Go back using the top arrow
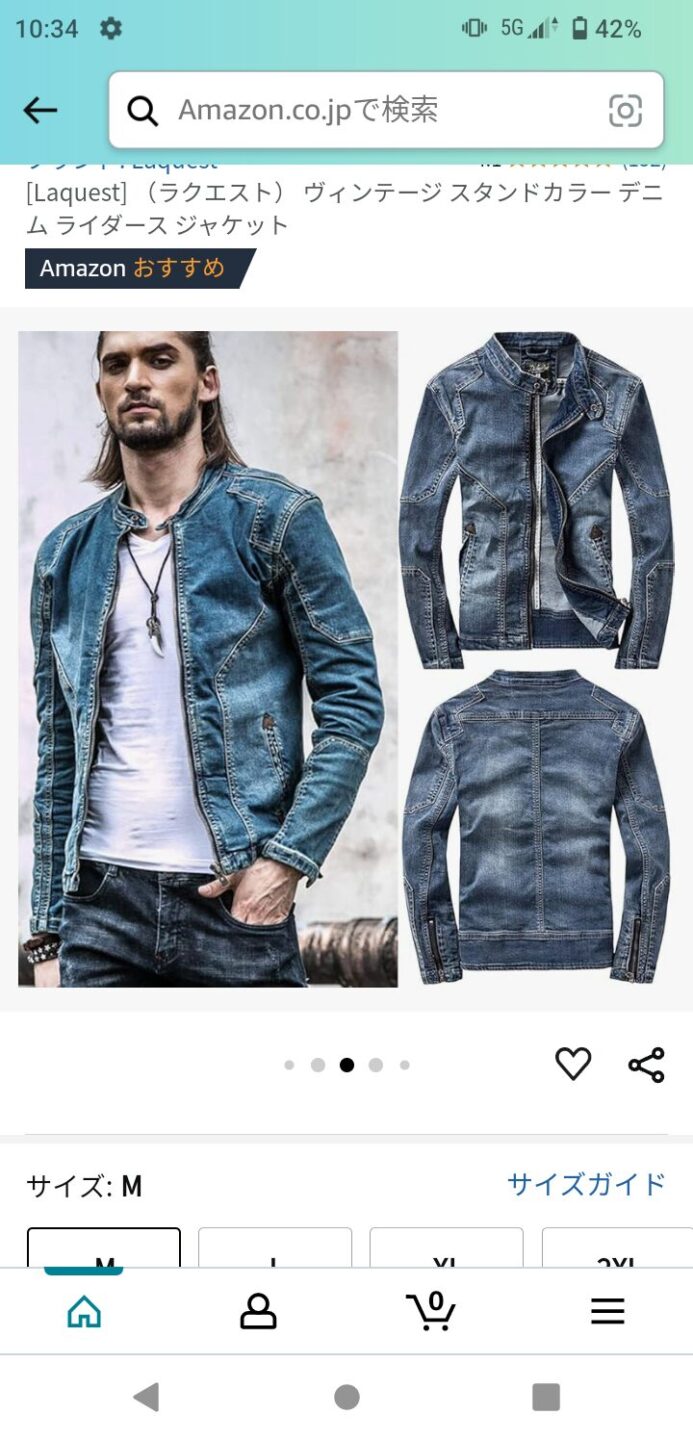 [40, 110]
